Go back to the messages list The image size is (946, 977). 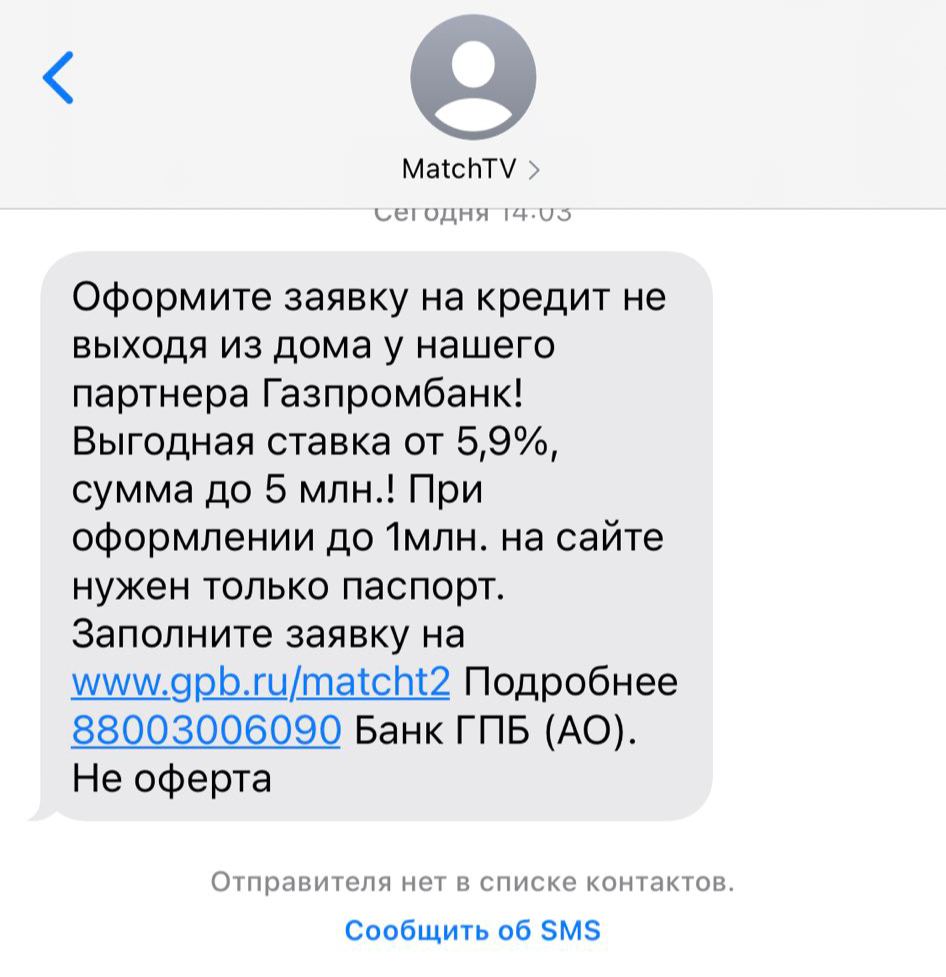click(58, 78)
